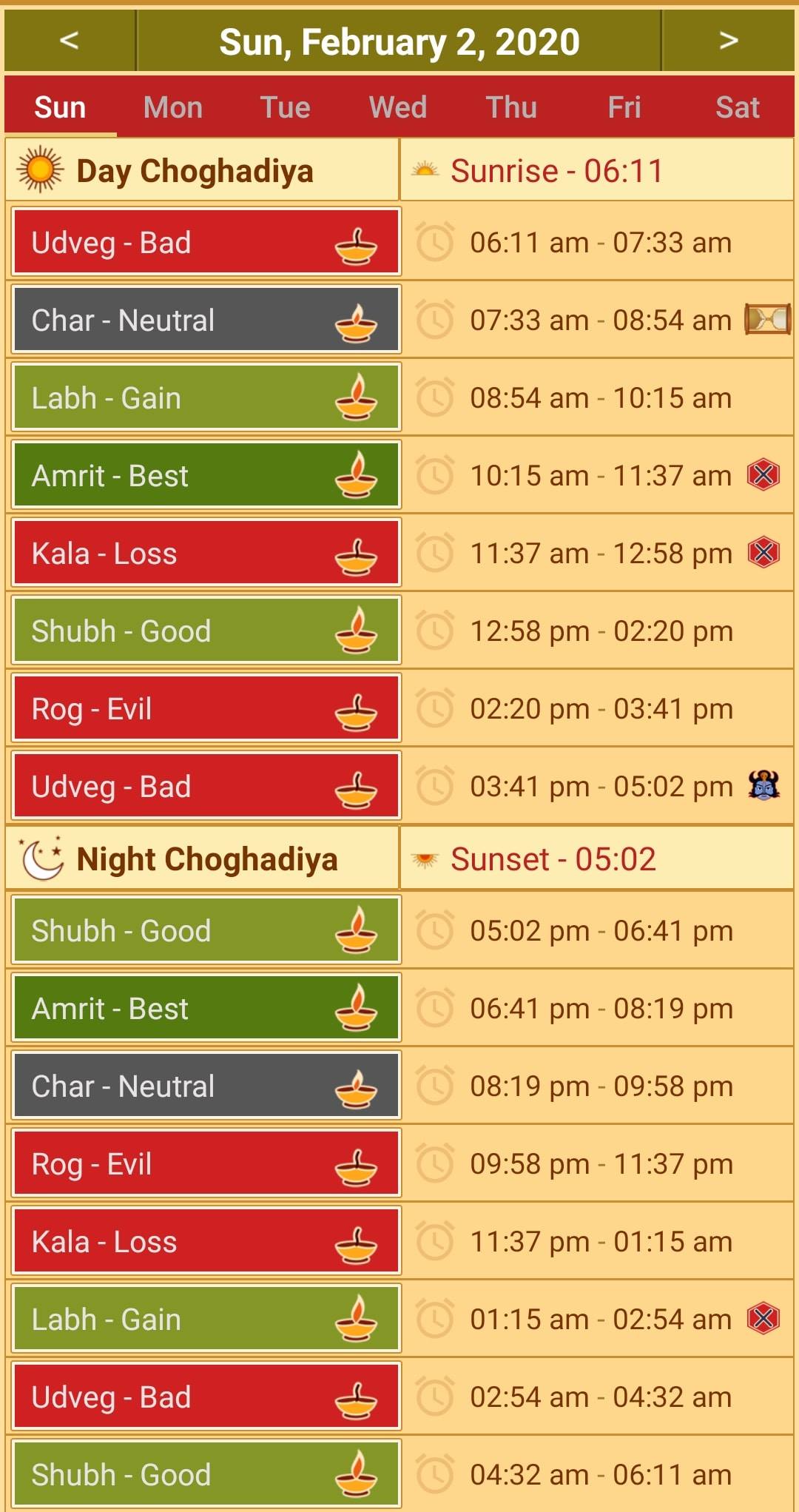Switch to the Tue tab
The height and width of the screenshot is (1512, 799).
point(286,107)
